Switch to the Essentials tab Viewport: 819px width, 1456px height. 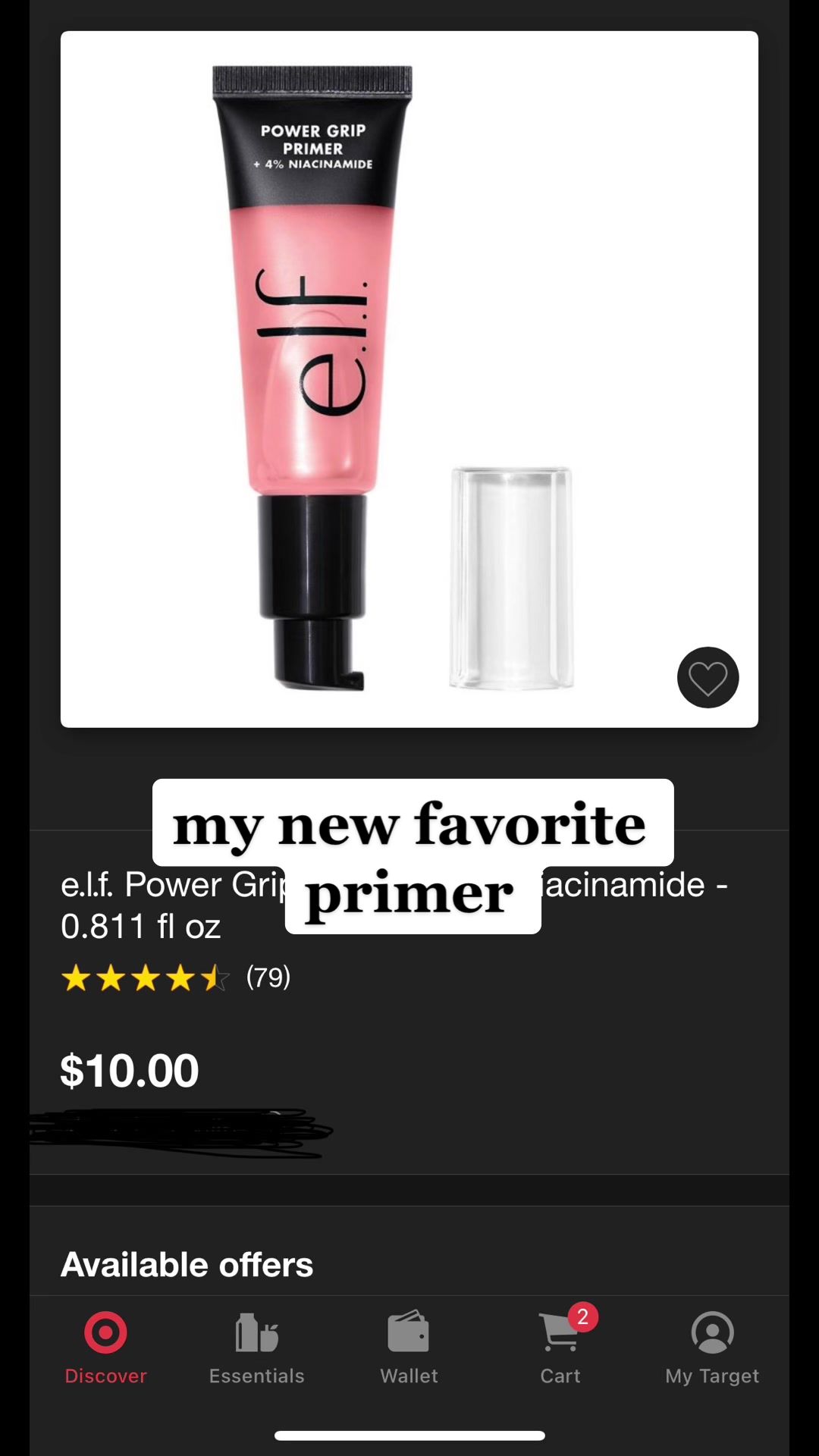pyautogui.click(x=256, y=1348)
